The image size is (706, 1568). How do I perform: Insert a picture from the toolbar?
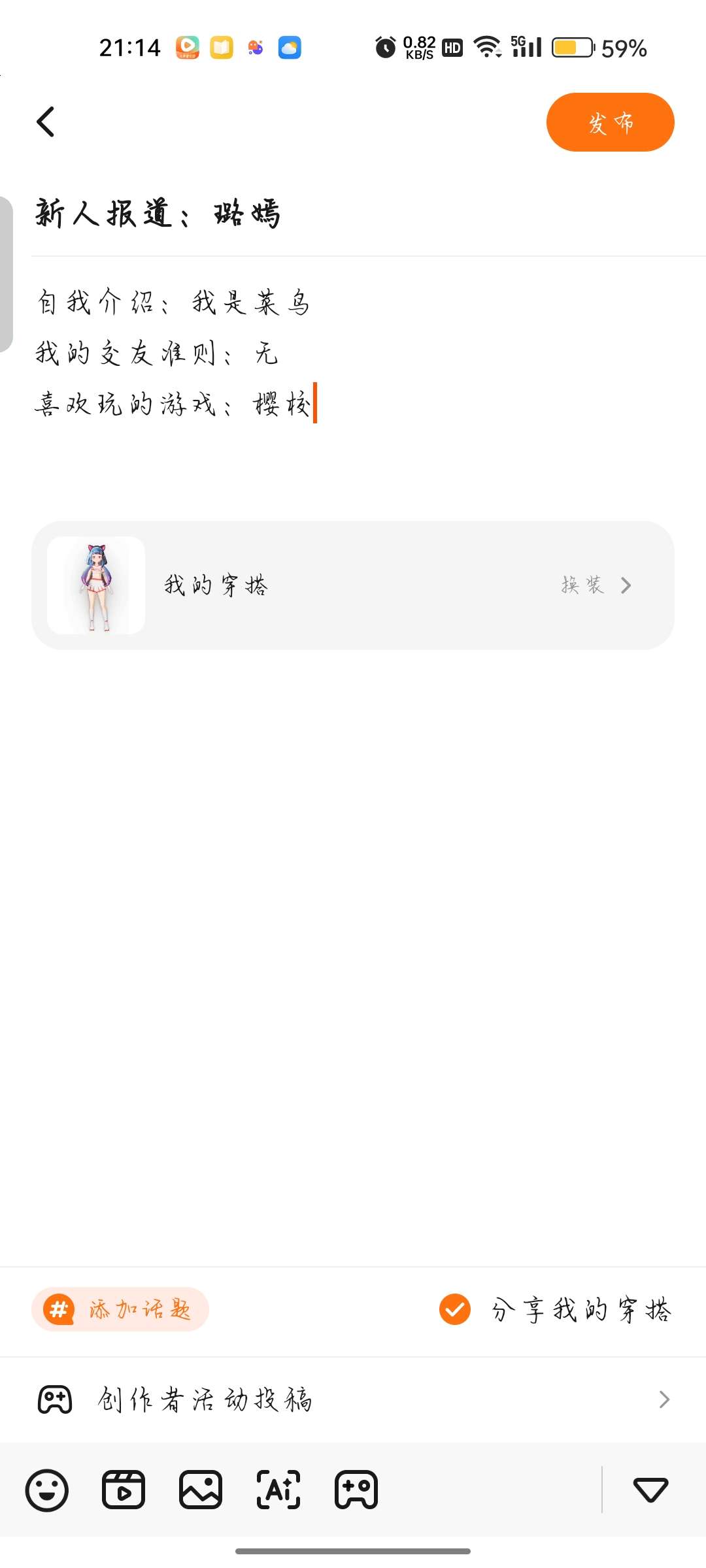[x=201, y=1490]
